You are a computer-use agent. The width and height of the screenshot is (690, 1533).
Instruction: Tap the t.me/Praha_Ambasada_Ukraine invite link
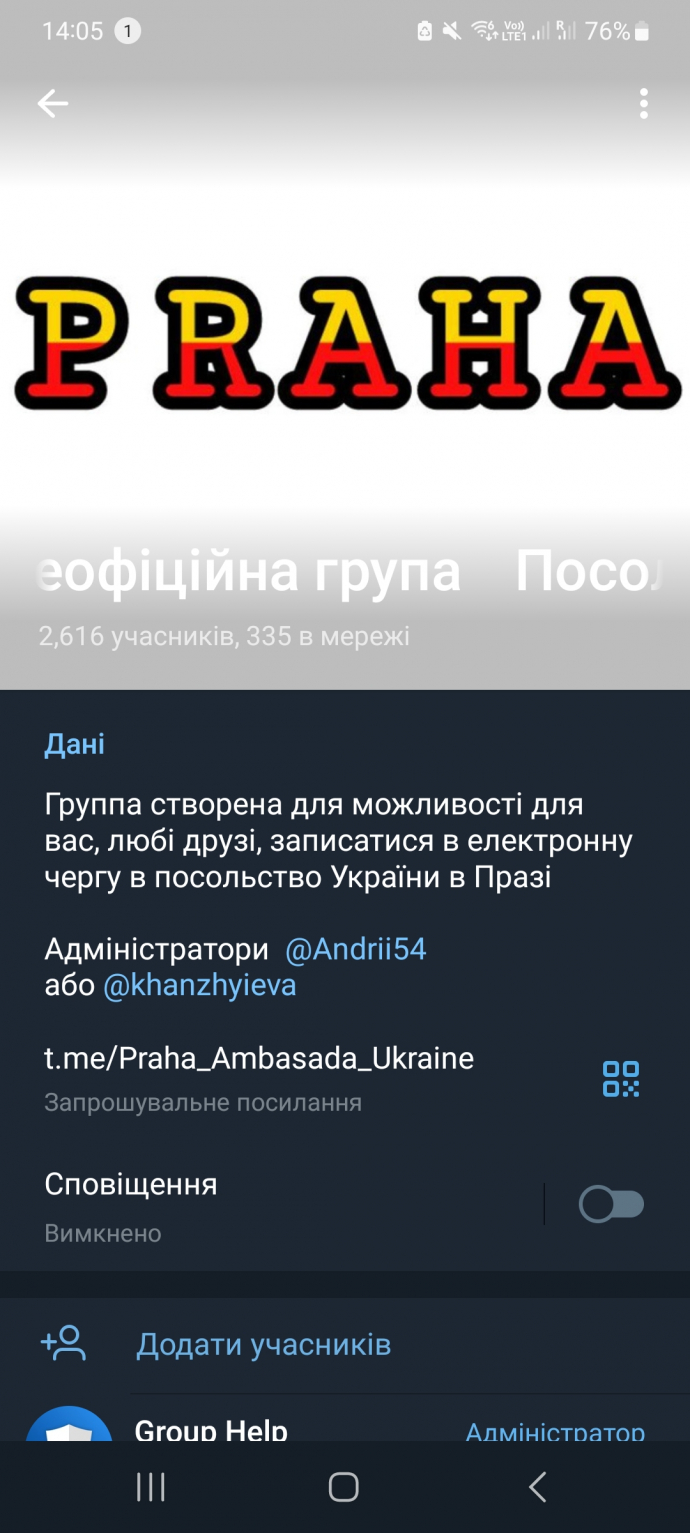(259, 1058)
